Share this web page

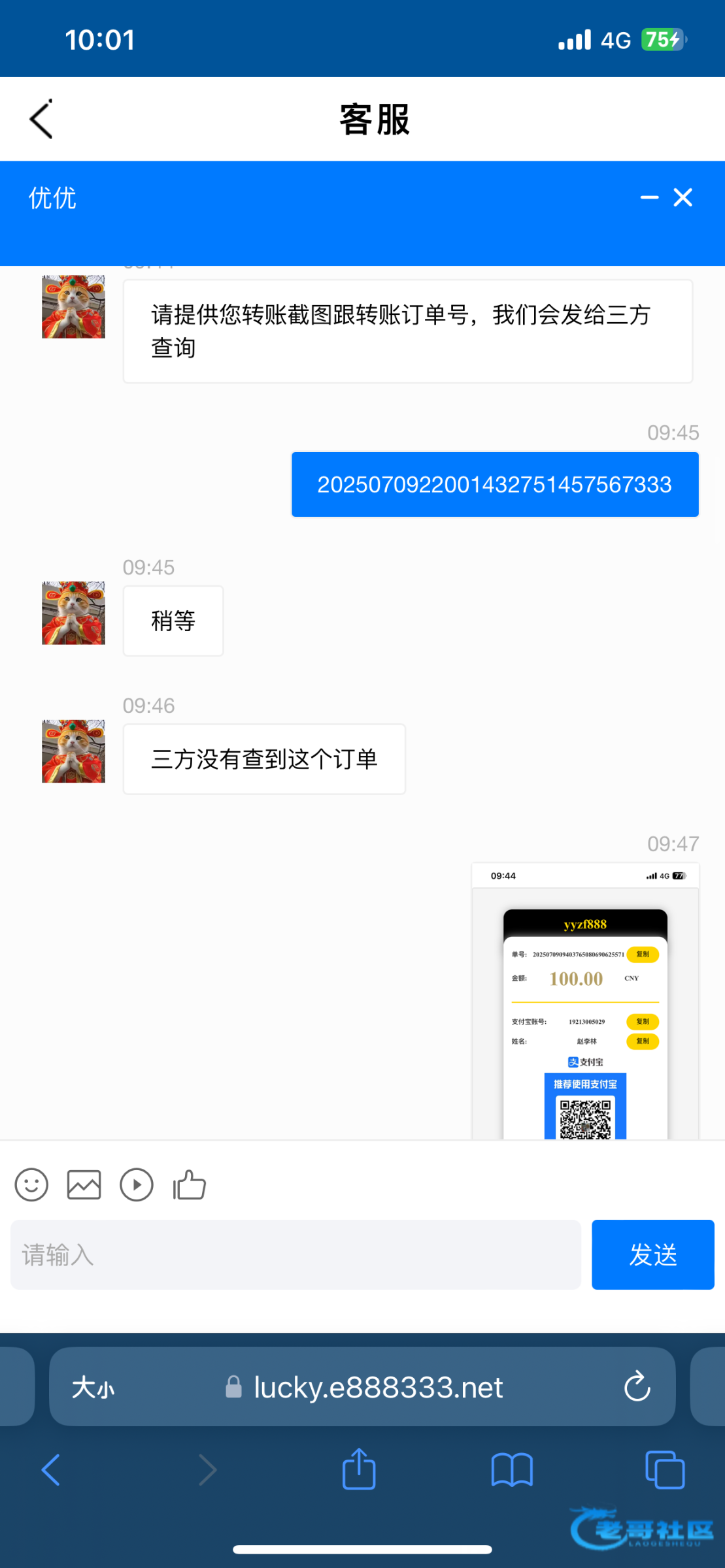click(x=359, y=1470)
